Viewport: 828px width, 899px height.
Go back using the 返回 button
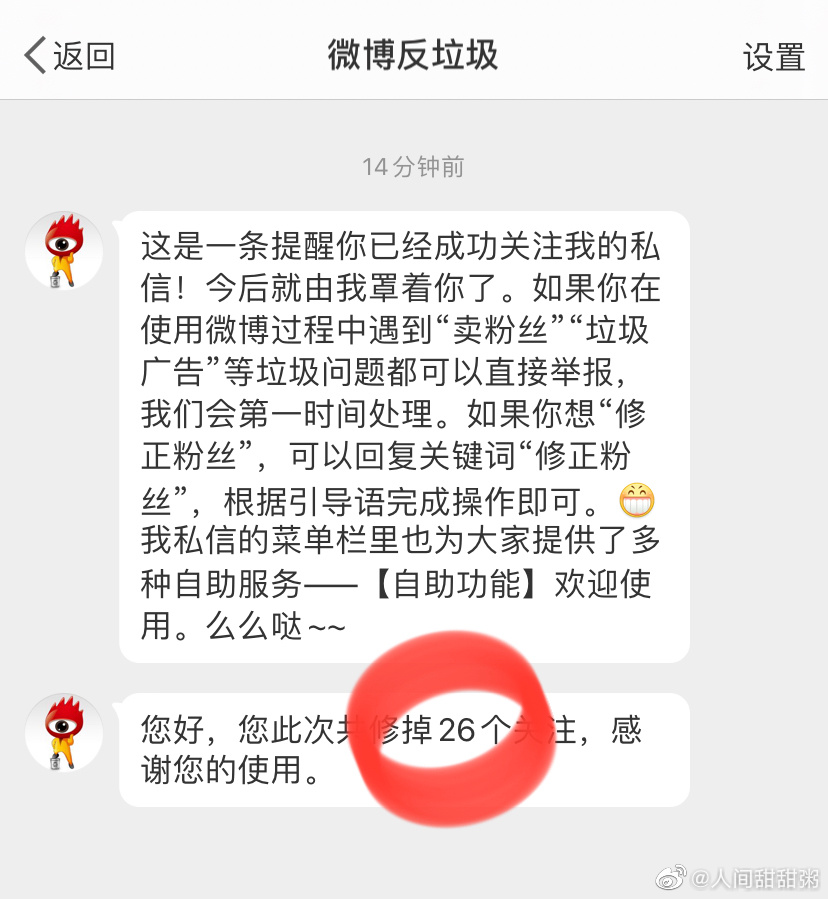pyautogui.click(x=69, y=56)
